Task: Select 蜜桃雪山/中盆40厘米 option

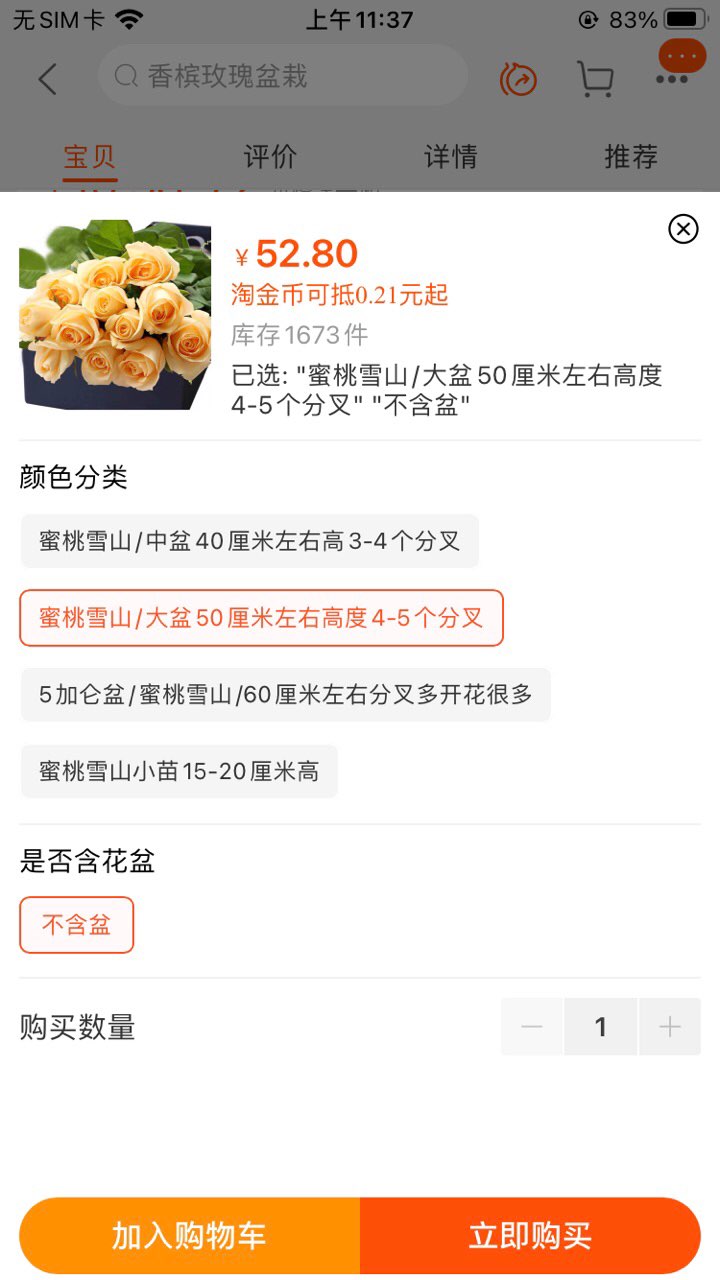Action: click(250, 541)
